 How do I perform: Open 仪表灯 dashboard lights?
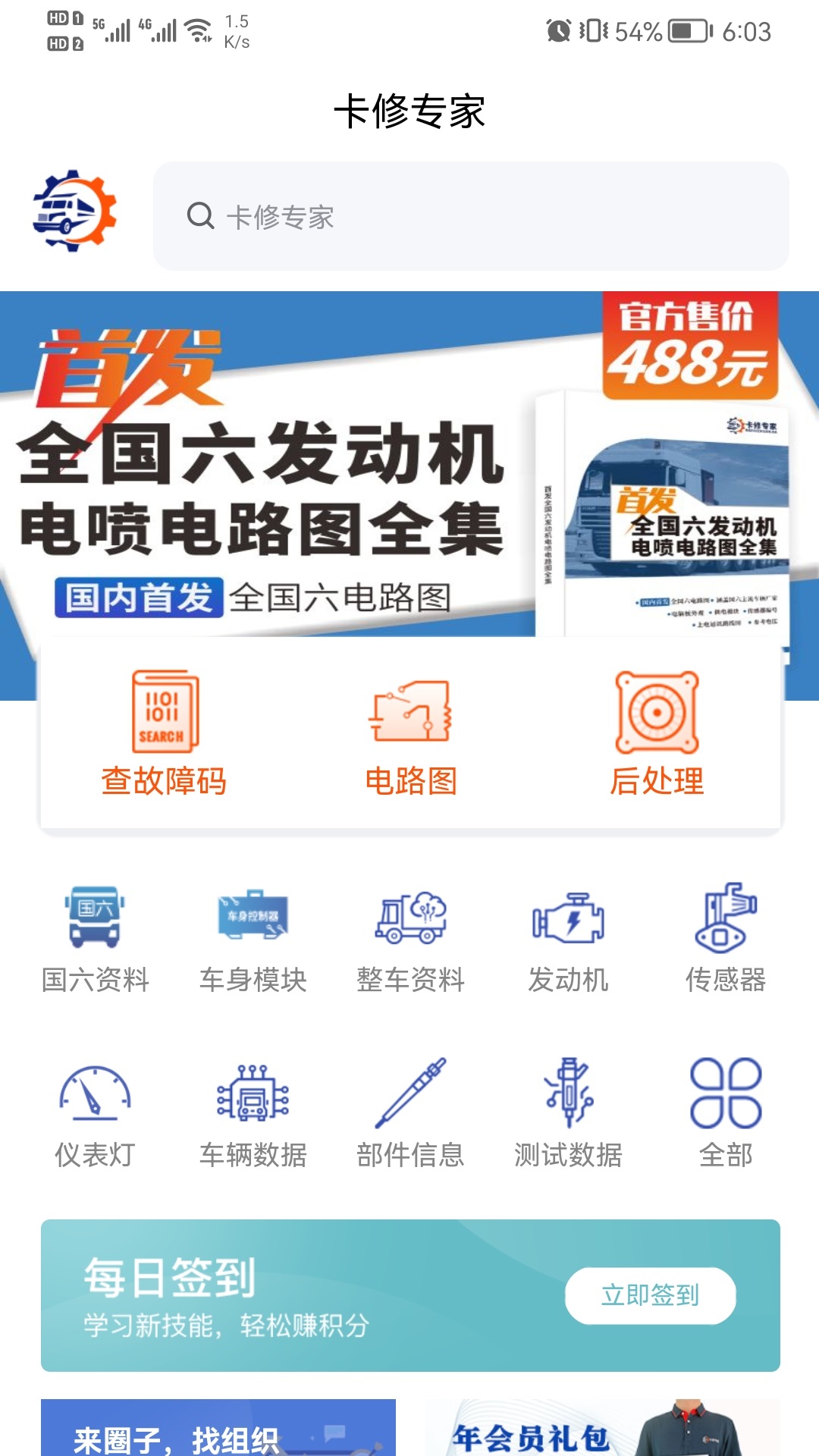tap(95, 1113)
